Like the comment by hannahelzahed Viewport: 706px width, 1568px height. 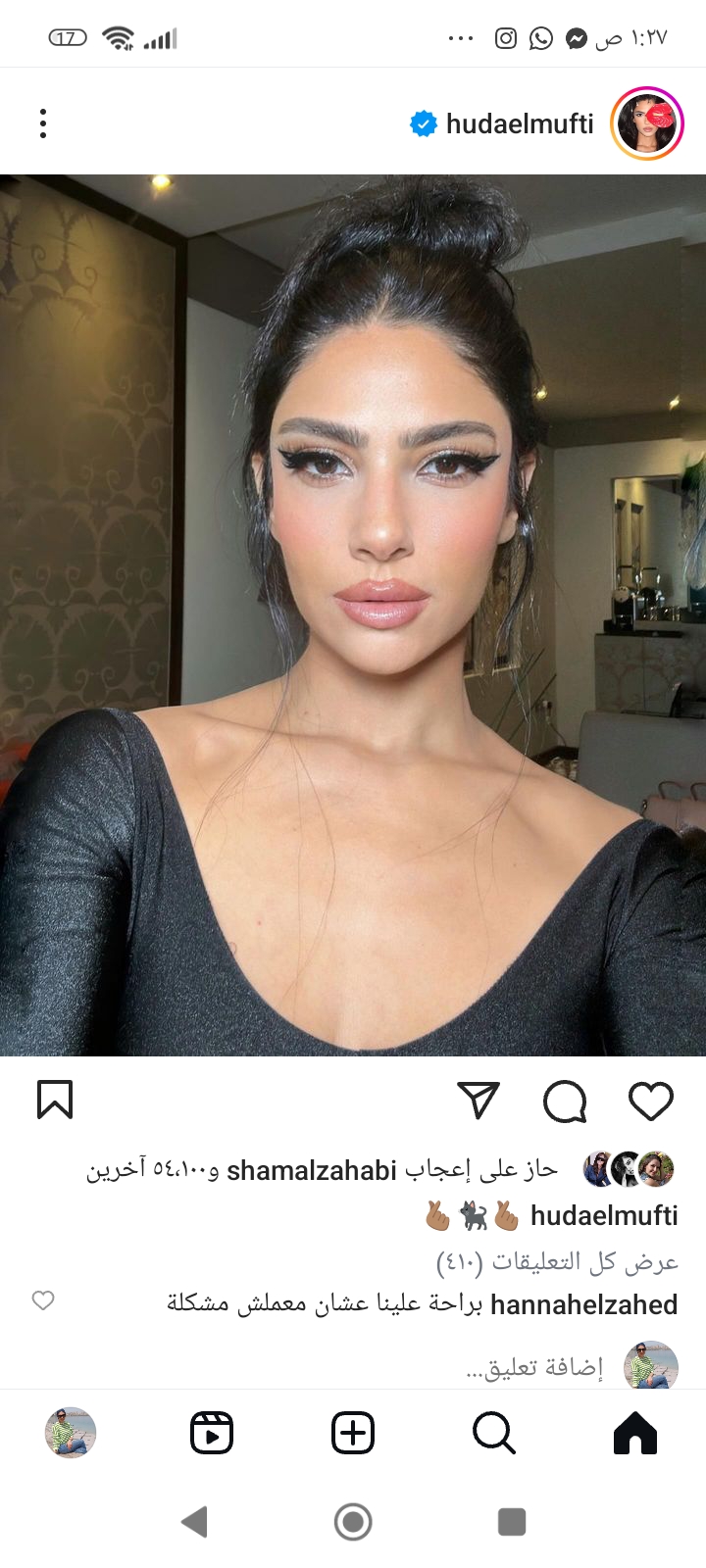43,1300
